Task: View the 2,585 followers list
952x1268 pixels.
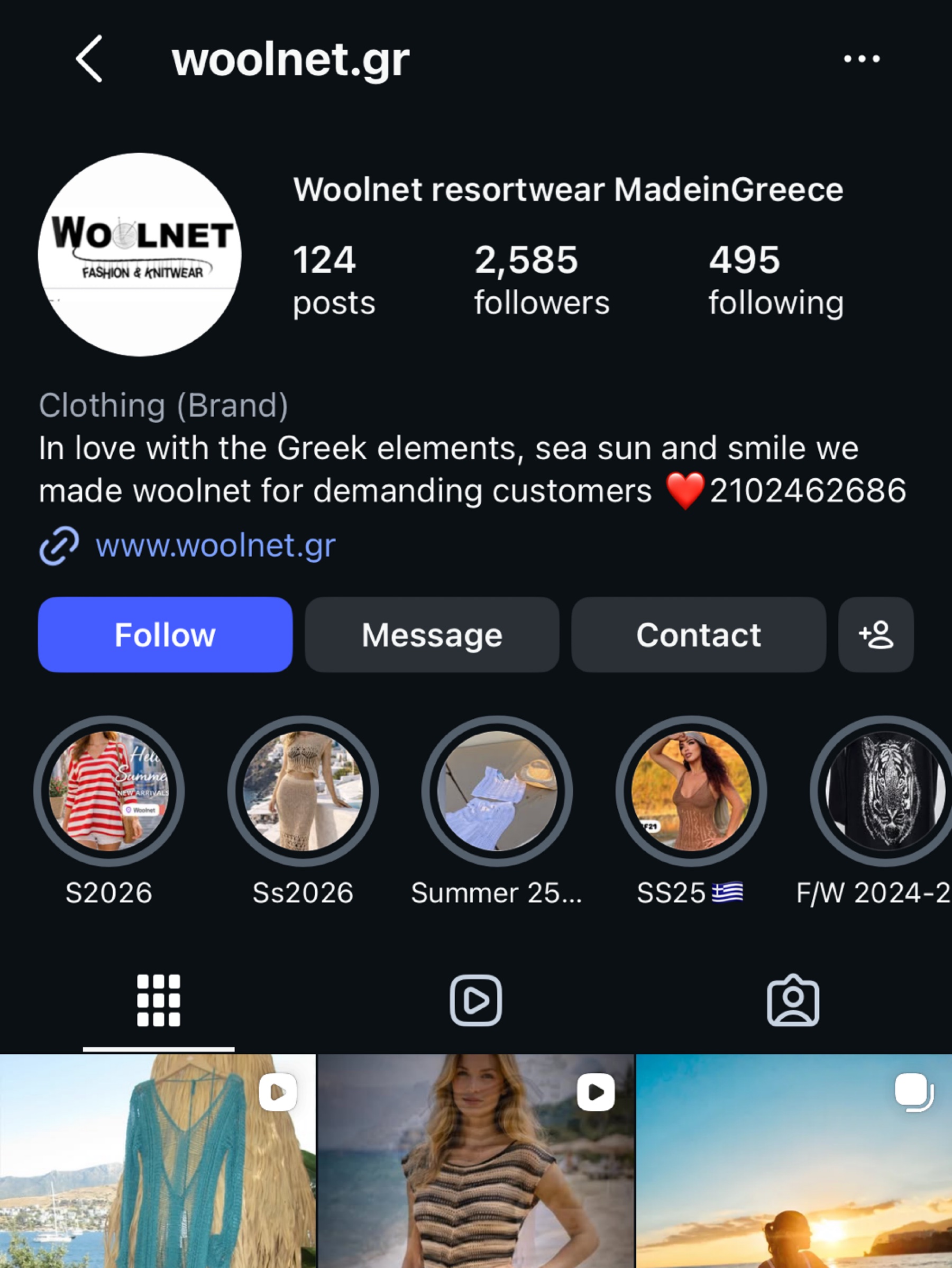Action: pos(542,280)
